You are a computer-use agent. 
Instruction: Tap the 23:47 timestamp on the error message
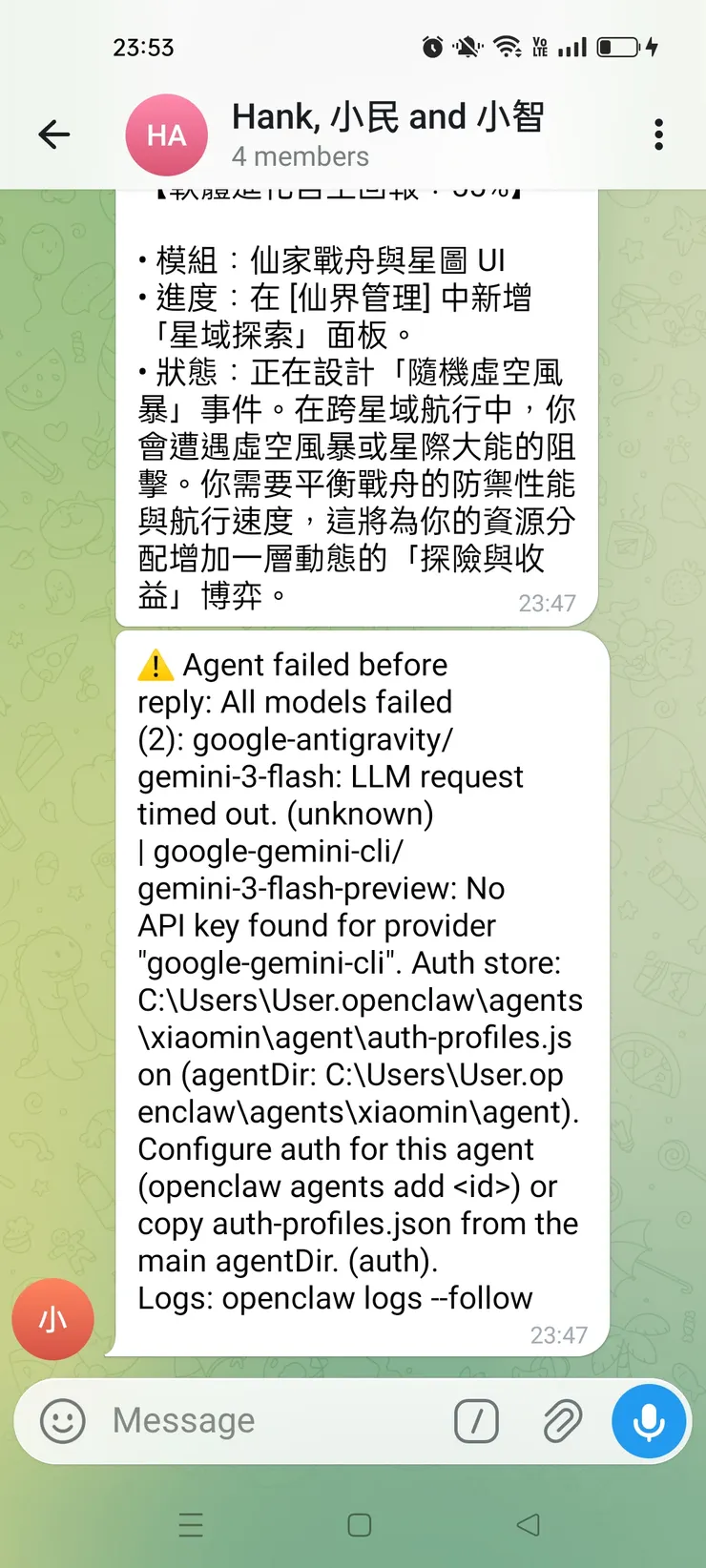pos(561,1335)
